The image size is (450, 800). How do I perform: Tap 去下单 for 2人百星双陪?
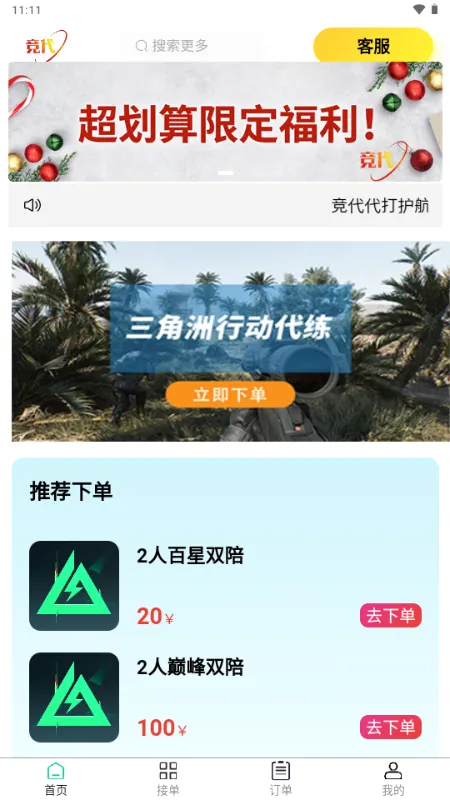(391, 615)
